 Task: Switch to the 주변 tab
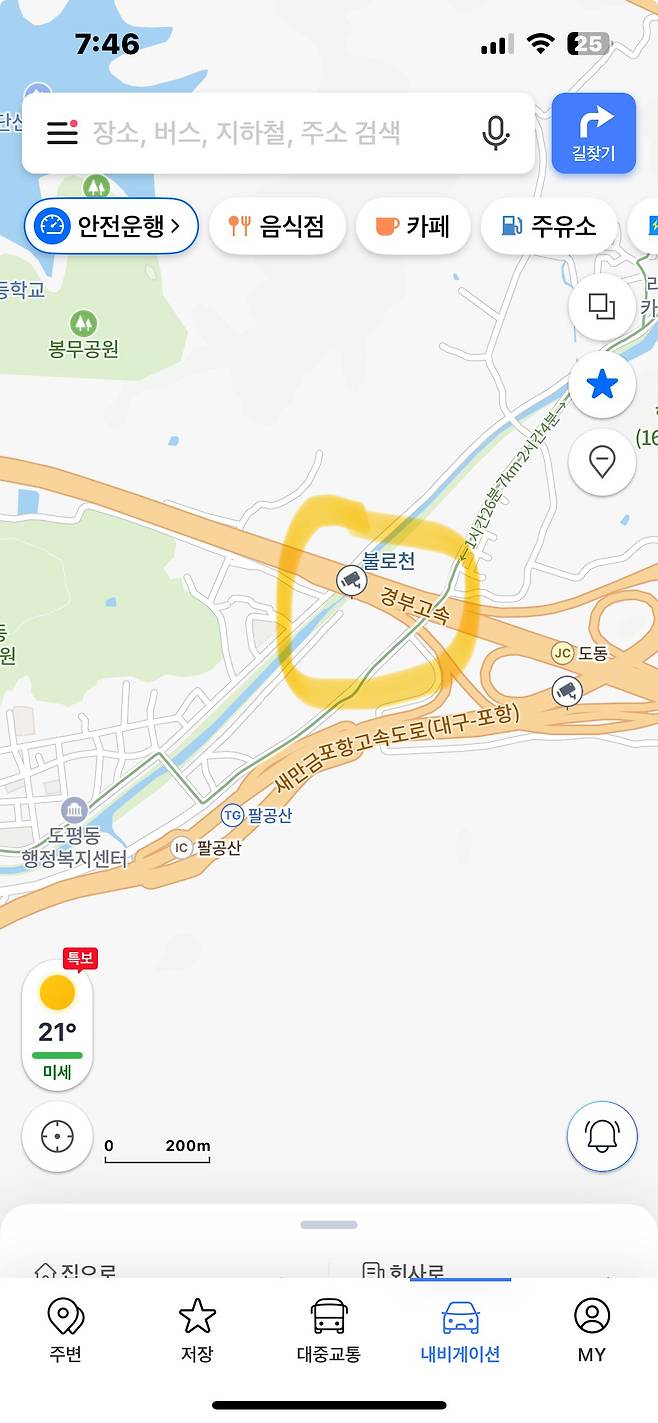[66, 1331]
